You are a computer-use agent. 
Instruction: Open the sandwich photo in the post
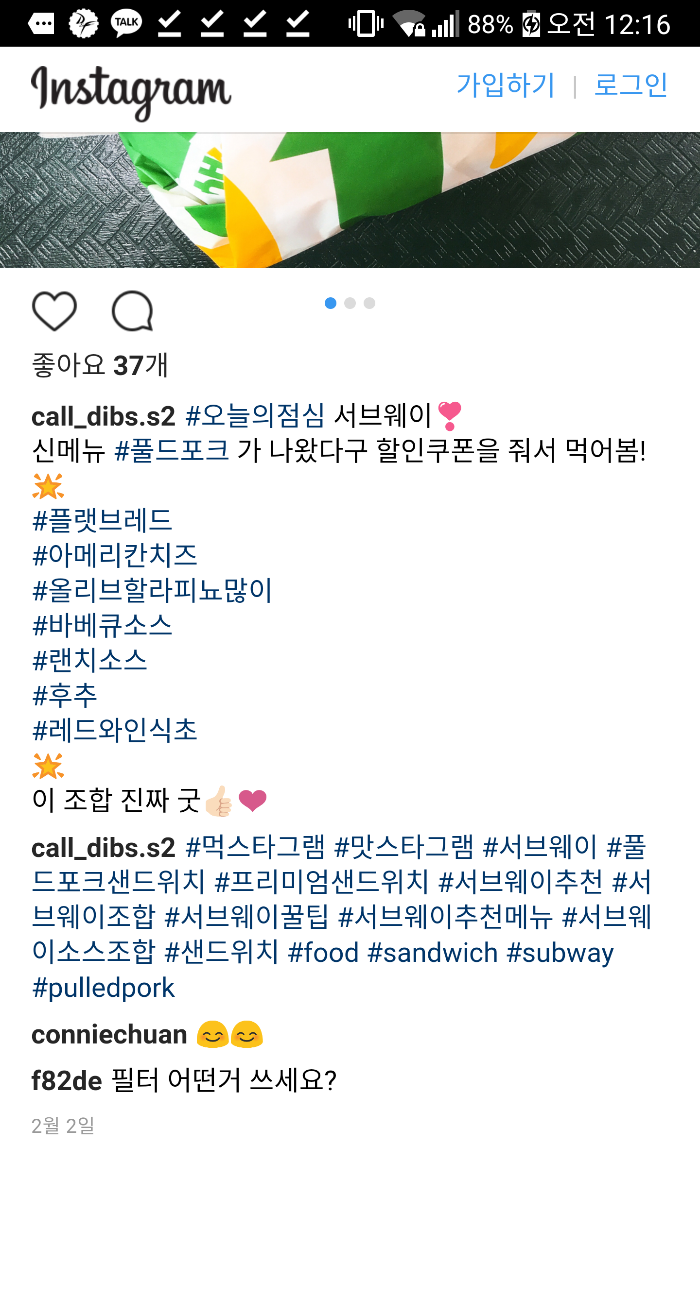point(350,200)
